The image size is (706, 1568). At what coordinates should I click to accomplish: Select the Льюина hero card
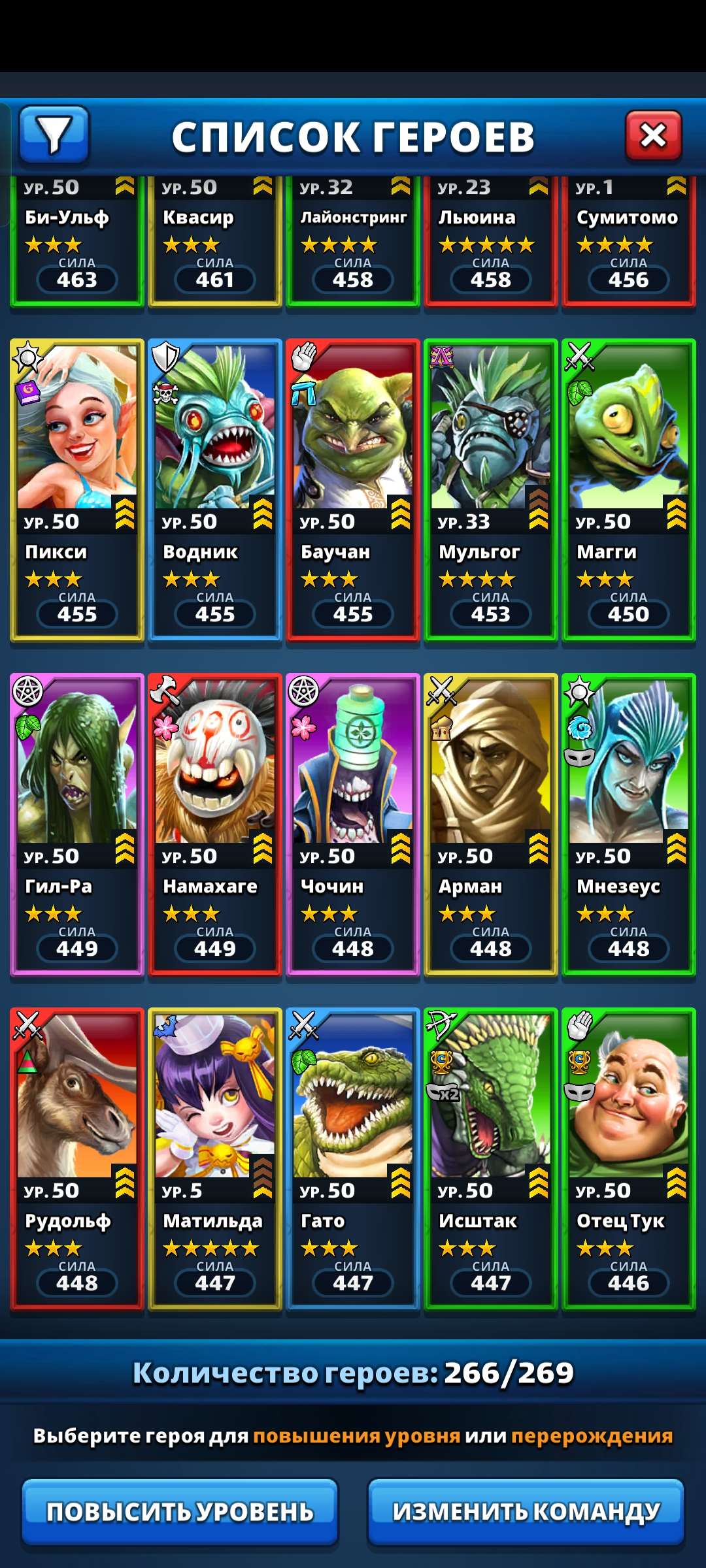[491, 242]
